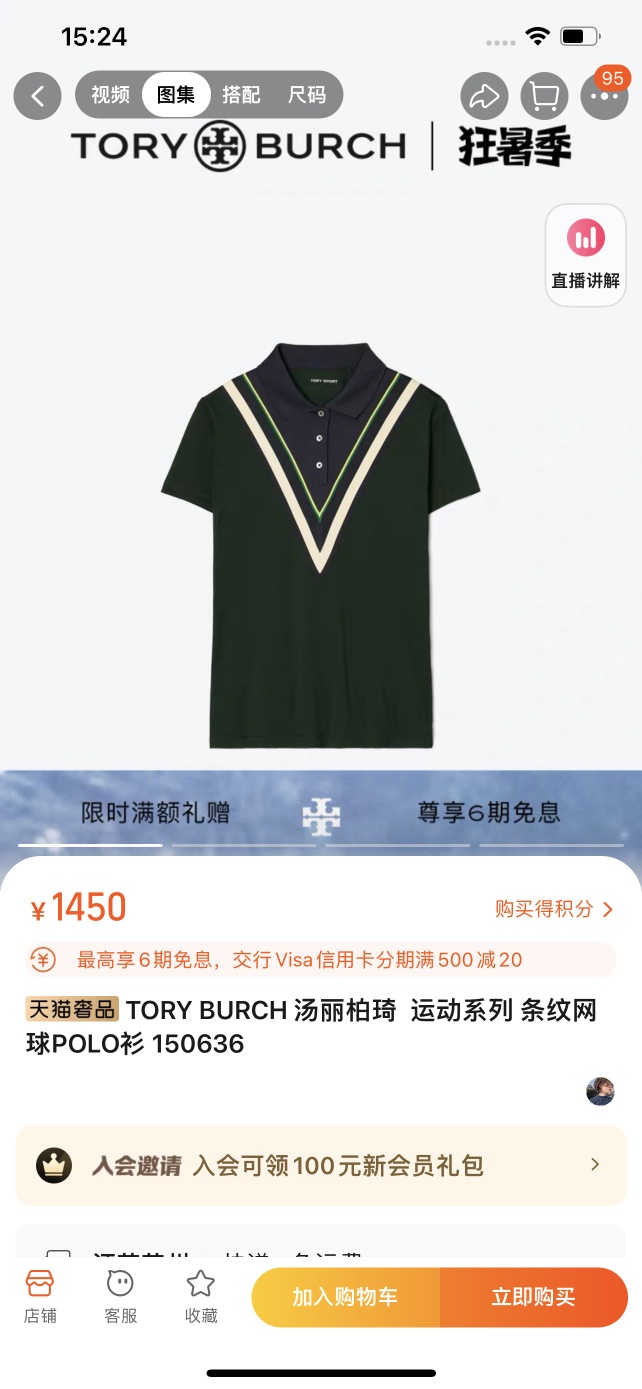Visit the 店铺 store page
642x1389 pixels.
(40, 1297)
